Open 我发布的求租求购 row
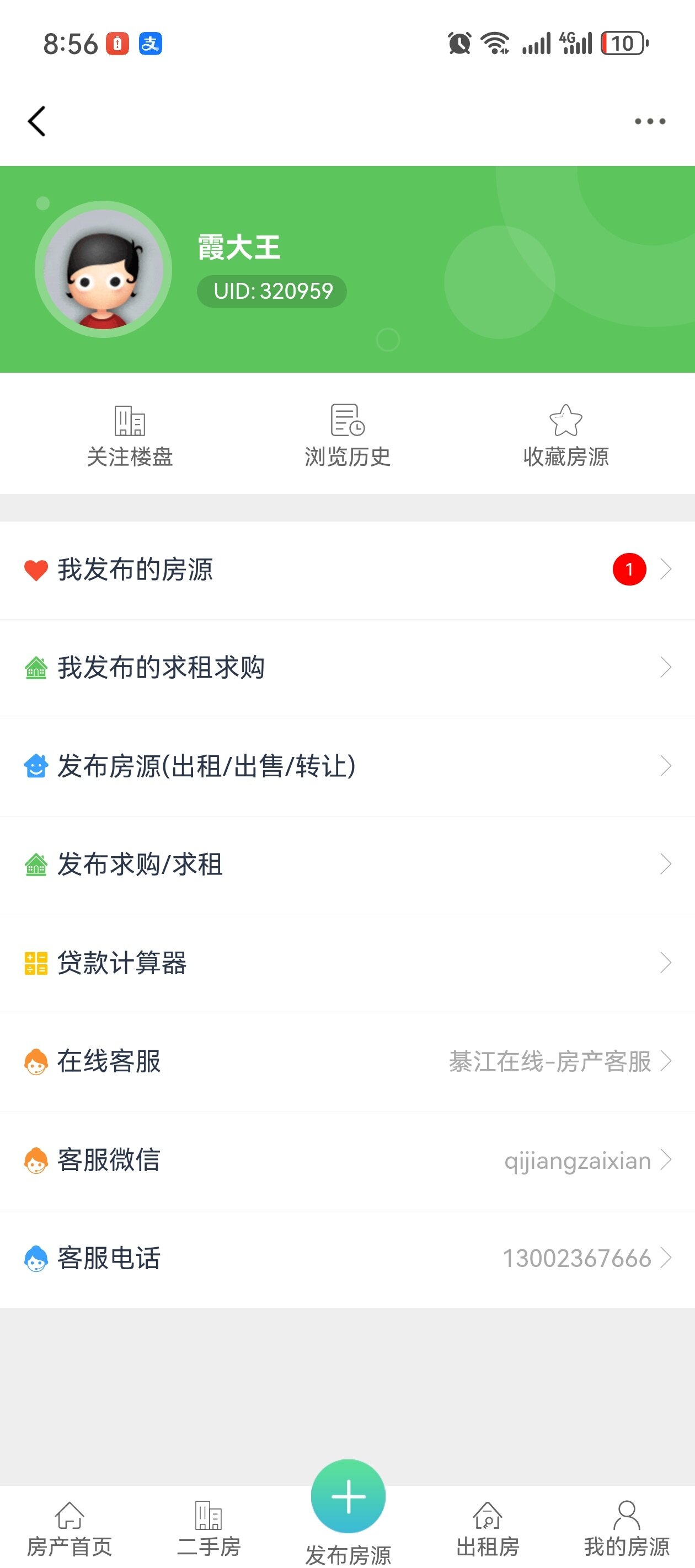 (x=347, y=668)
